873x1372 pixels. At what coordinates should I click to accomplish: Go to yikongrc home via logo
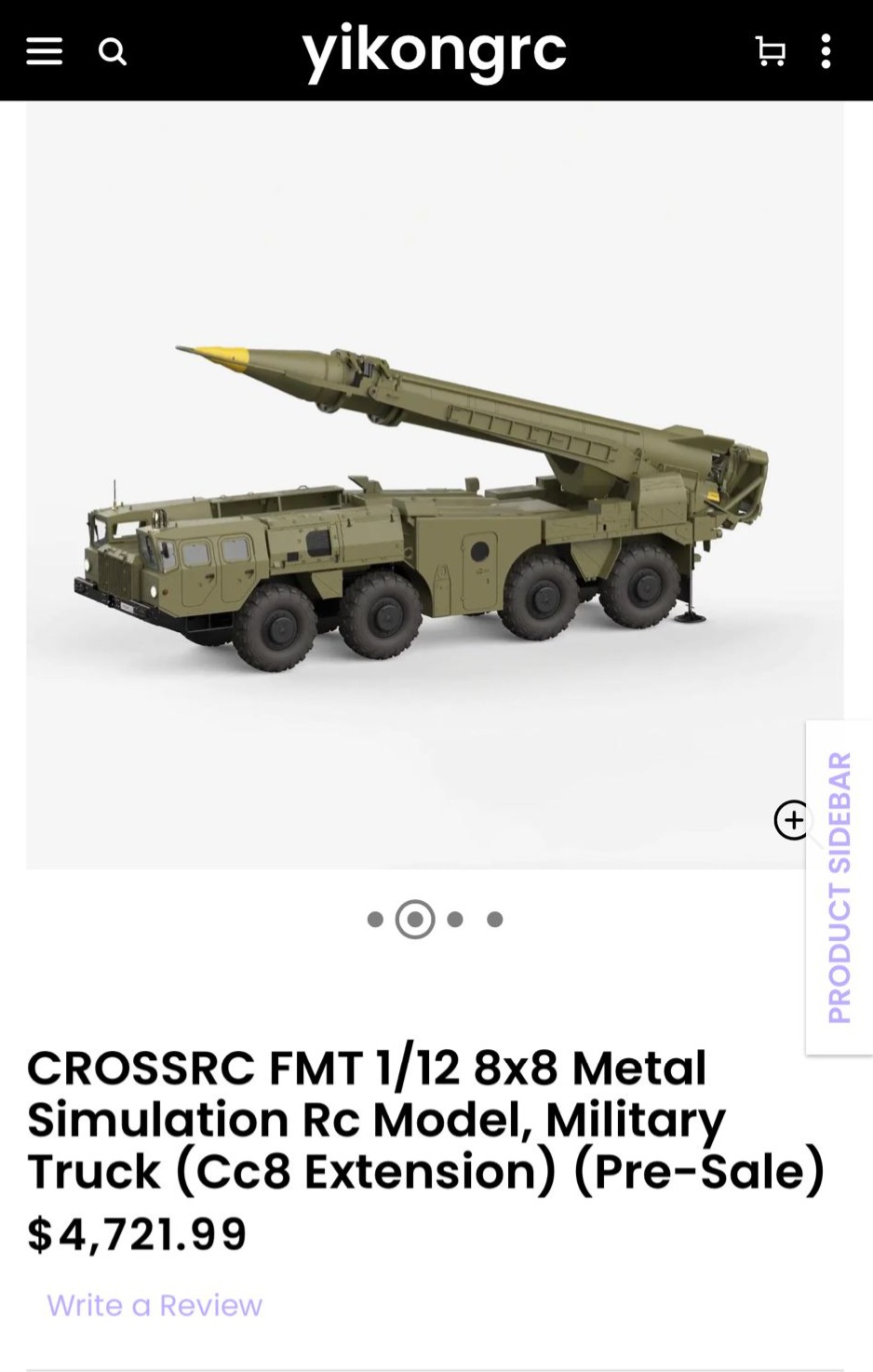click(x=434, y=50)
